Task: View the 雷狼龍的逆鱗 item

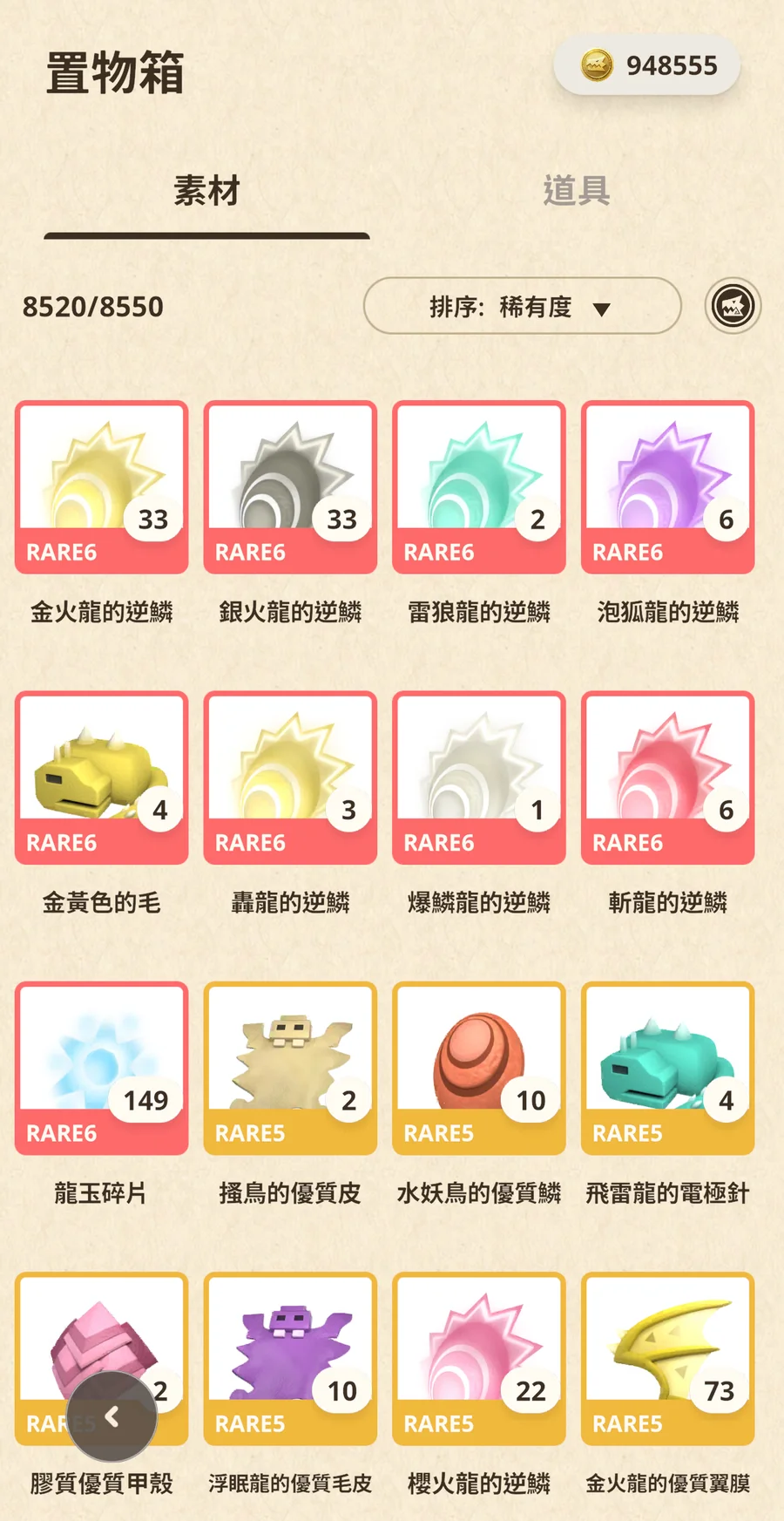Action: (x=478, y=487)
